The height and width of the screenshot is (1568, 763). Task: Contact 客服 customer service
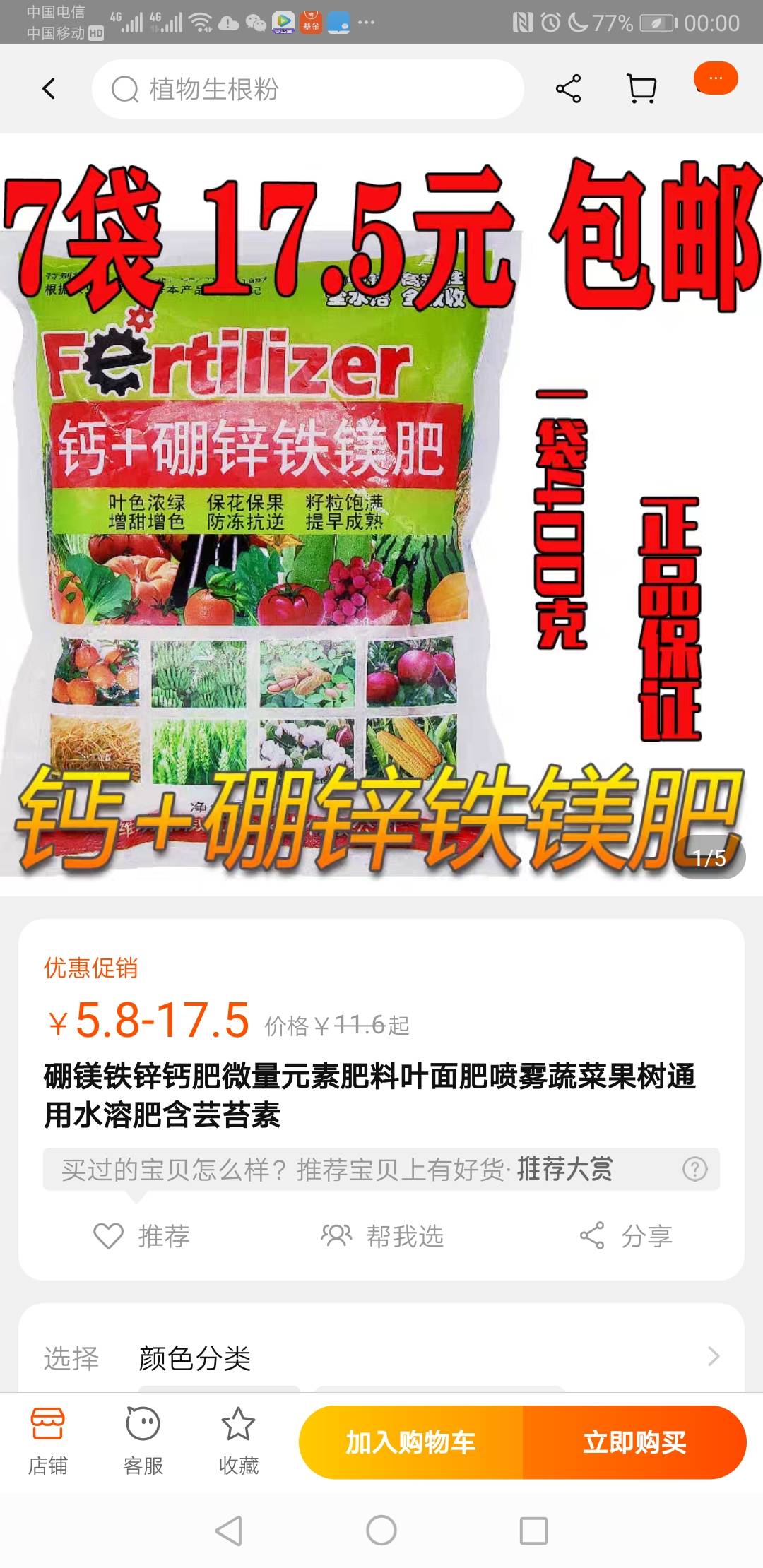pyautogui.click(x=143, y=1441)
